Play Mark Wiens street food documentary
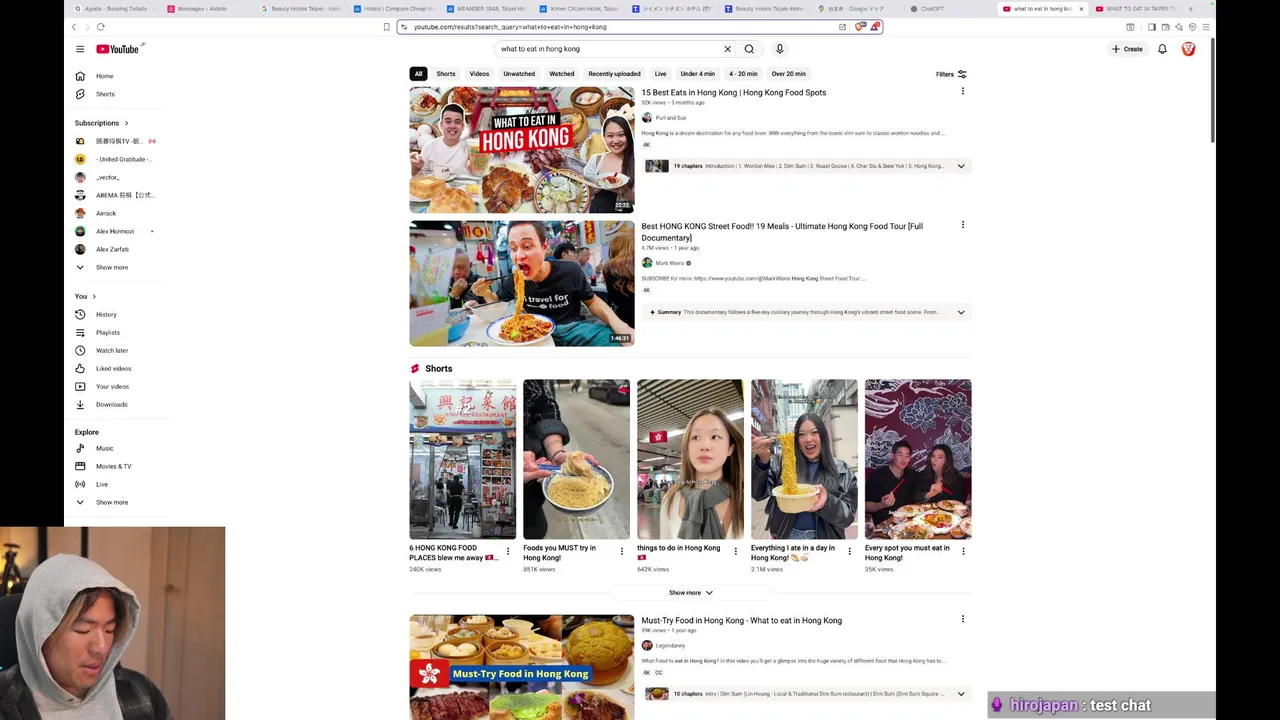Screen dimensions: 1280x720 pos(521,284)
